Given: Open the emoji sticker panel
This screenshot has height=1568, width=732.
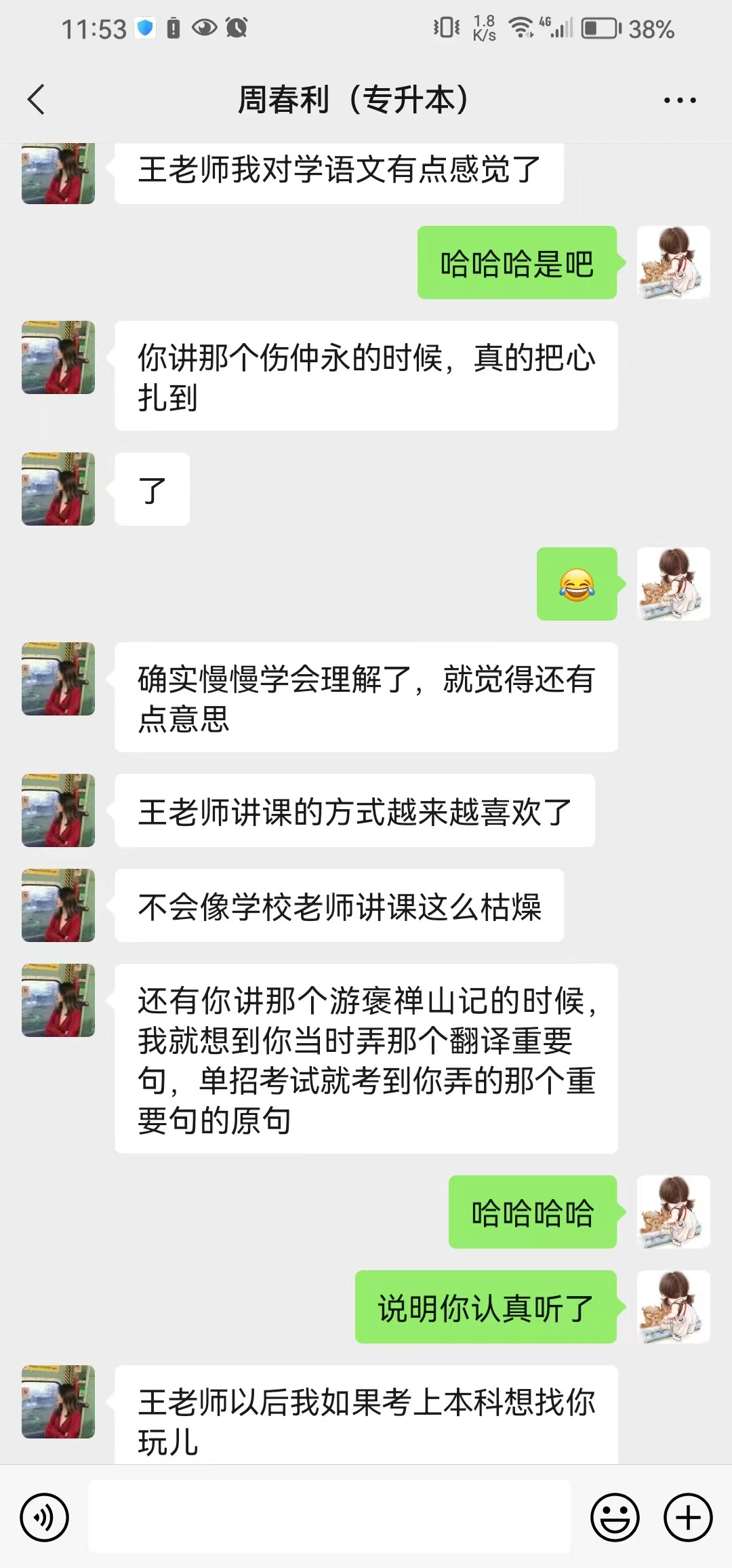Looking at the screenshot, I should (615, 1517).
